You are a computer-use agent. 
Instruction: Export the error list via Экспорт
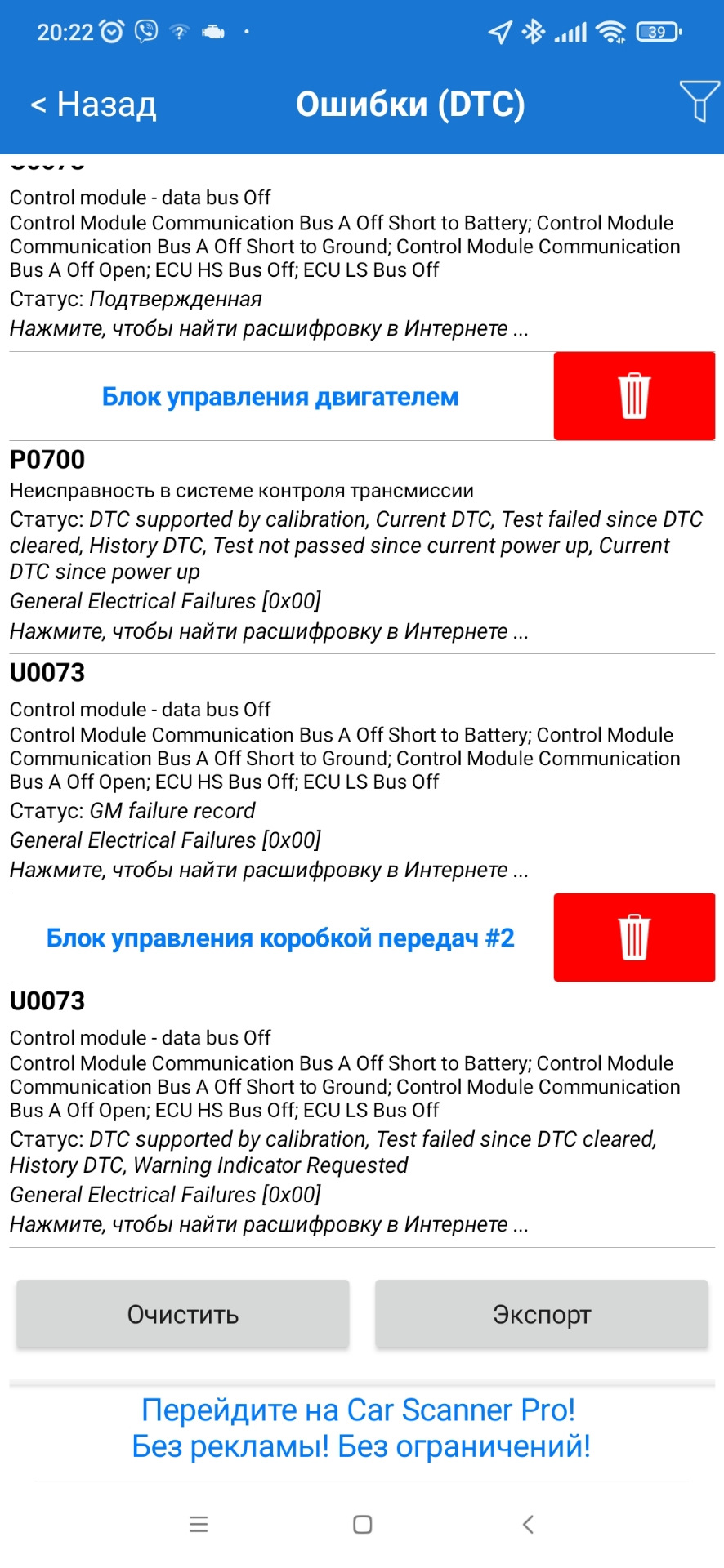(541, 1314)
